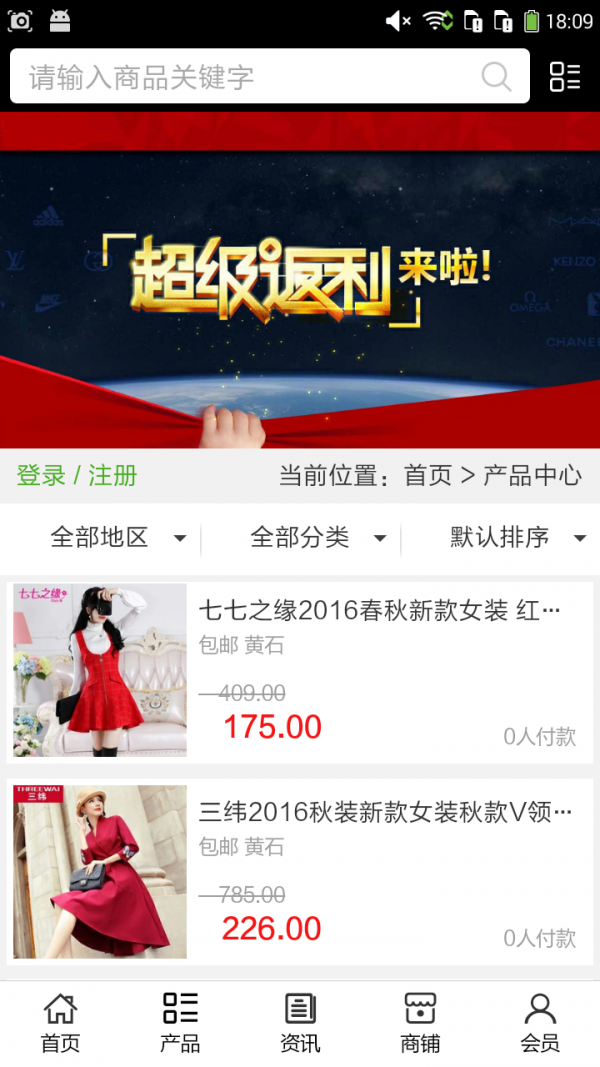Switch to the 商铺 shops tab
This screenshot has height=1067, width=600.
tap(420, 1023)
